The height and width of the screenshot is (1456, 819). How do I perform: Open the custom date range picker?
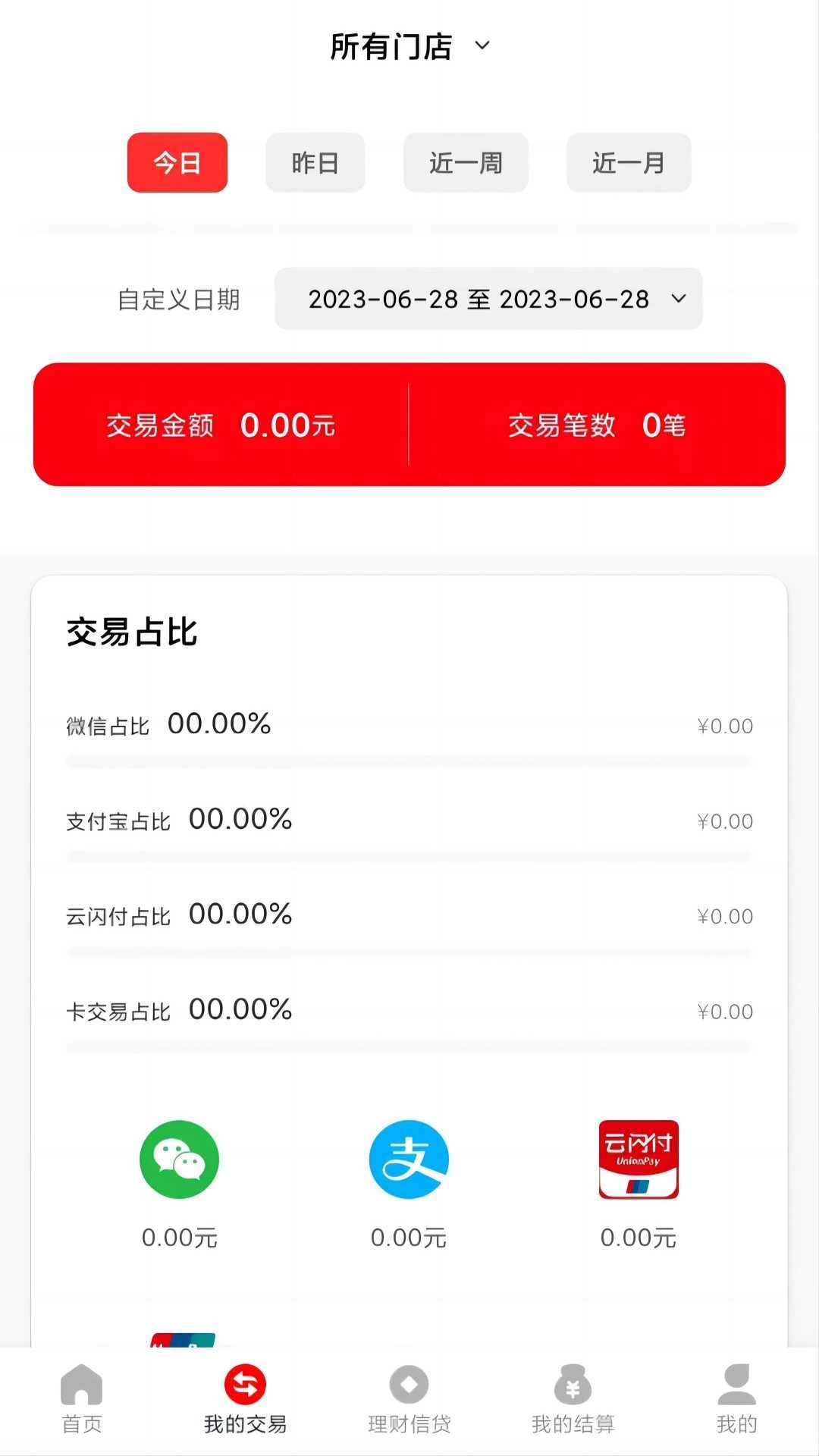pos(488,300)
